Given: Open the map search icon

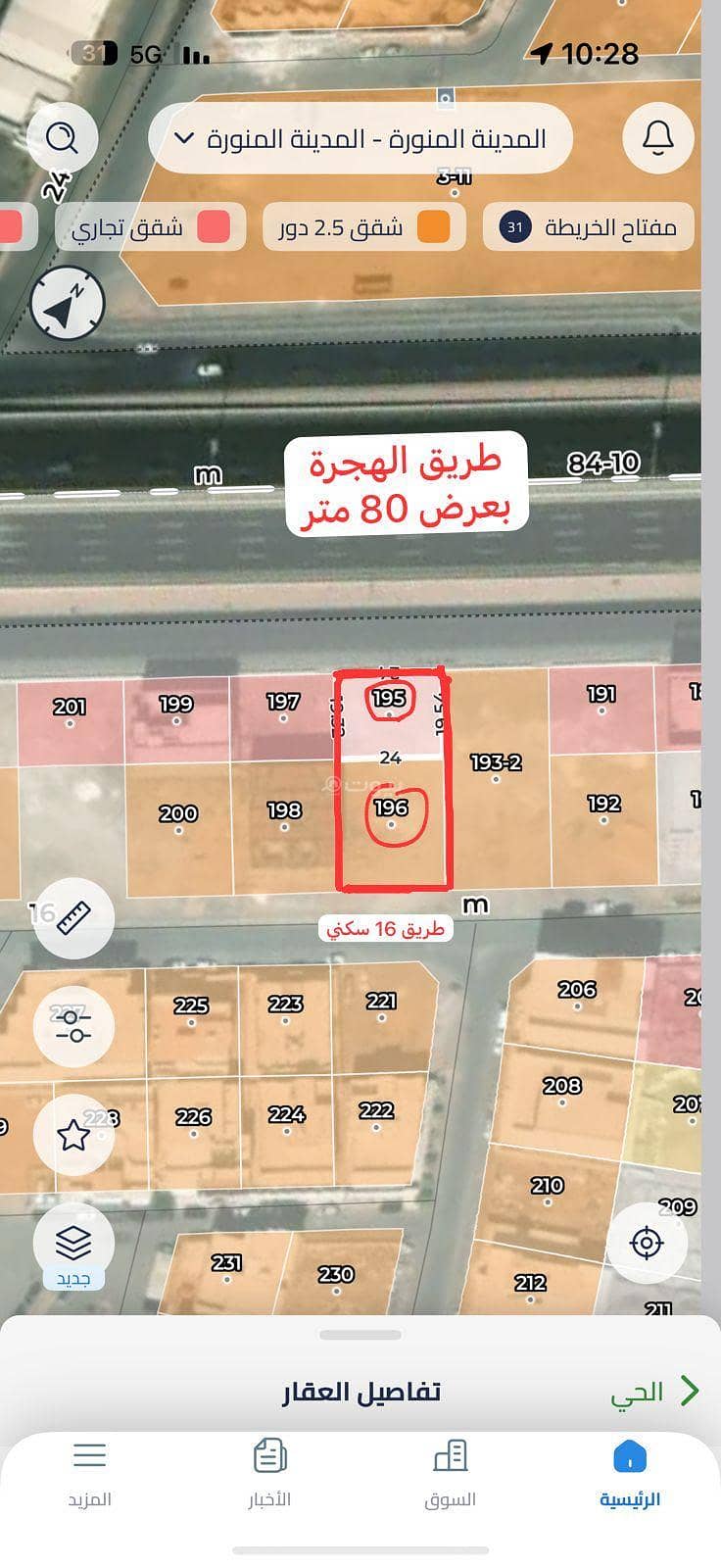Looking at the screenshot, I should (x=63, y=138).
